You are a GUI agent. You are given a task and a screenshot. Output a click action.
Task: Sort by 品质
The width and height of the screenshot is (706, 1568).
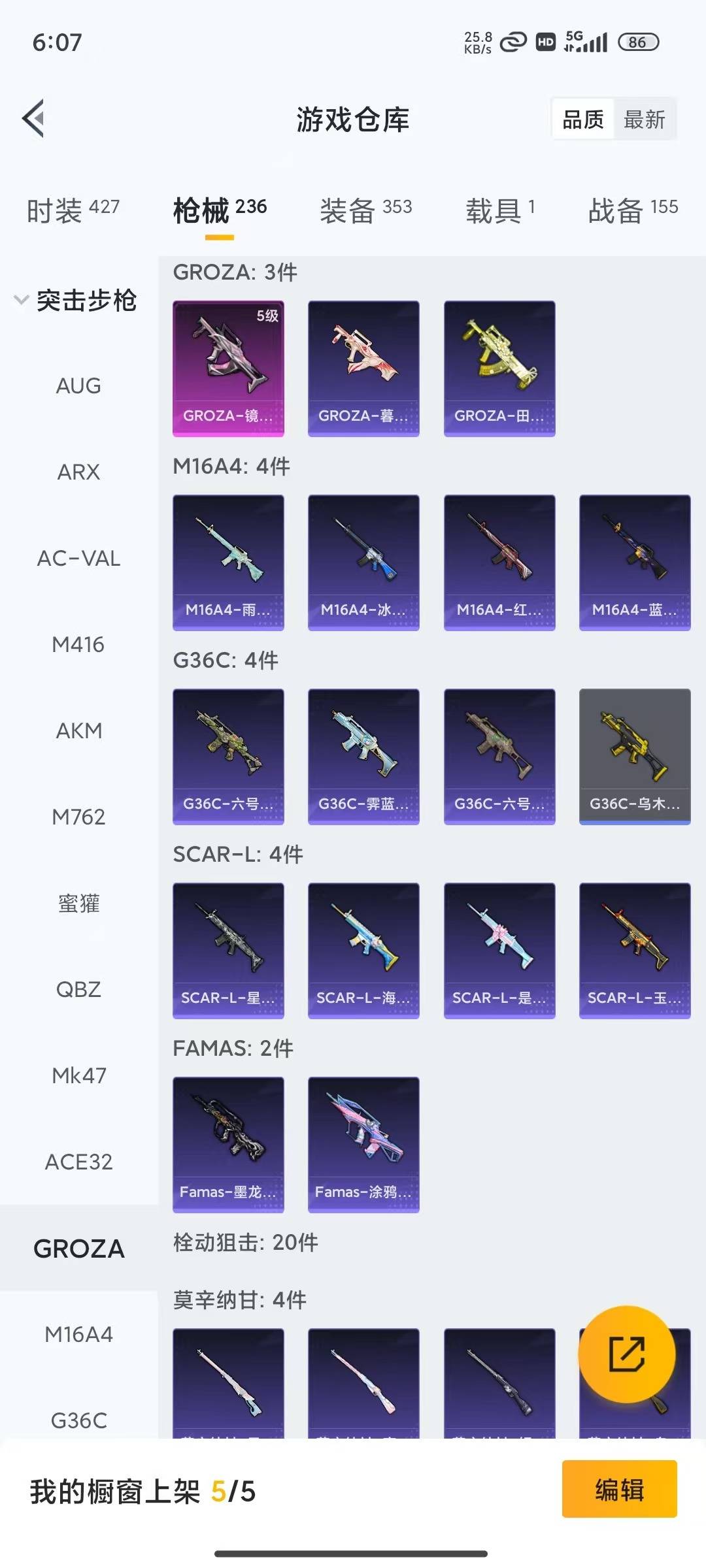582,120
